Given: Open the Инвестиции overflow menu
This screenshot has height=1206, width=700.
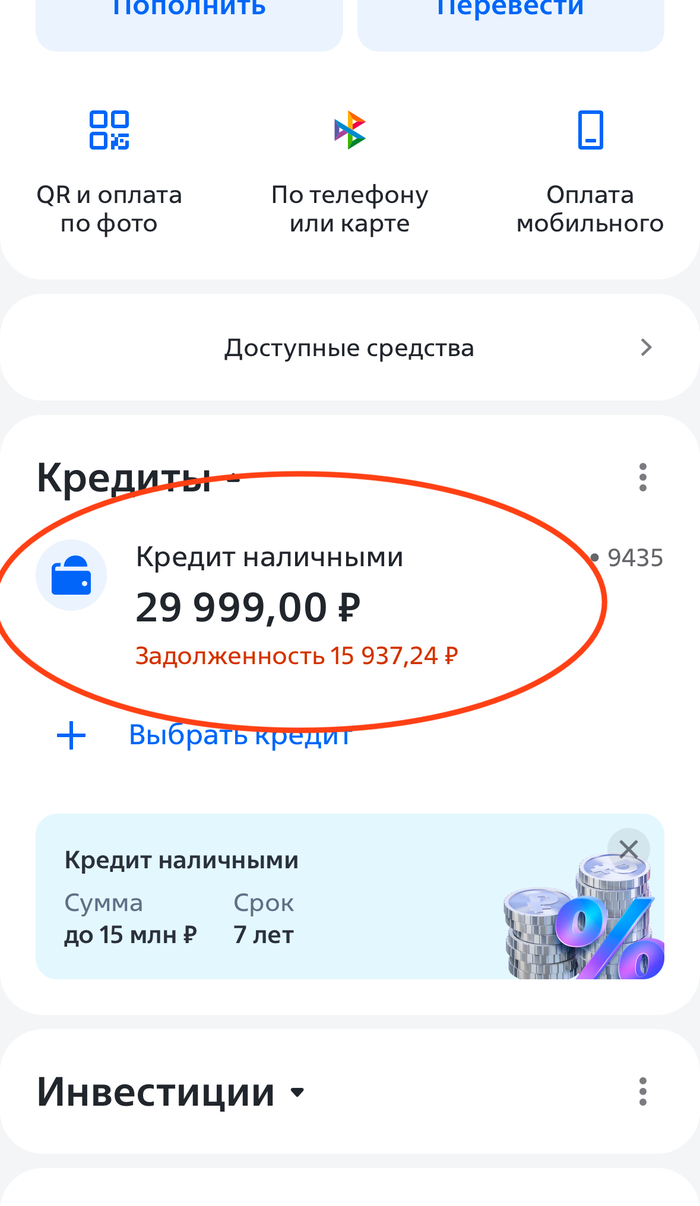Looking at the screenshot, I should tap(643, 1091).
